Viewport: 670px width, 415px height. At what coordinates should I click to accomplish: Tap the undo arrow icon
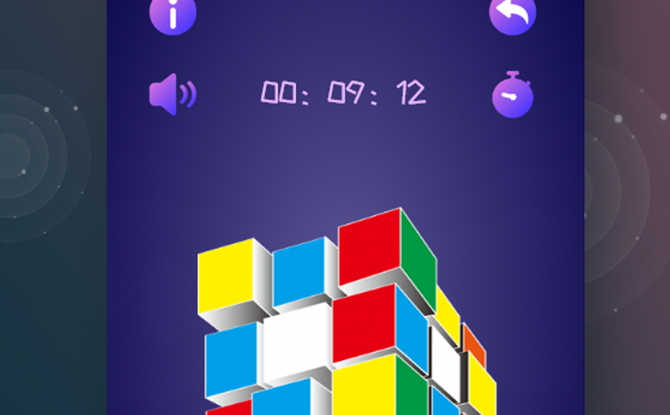[x=512, y=14]
